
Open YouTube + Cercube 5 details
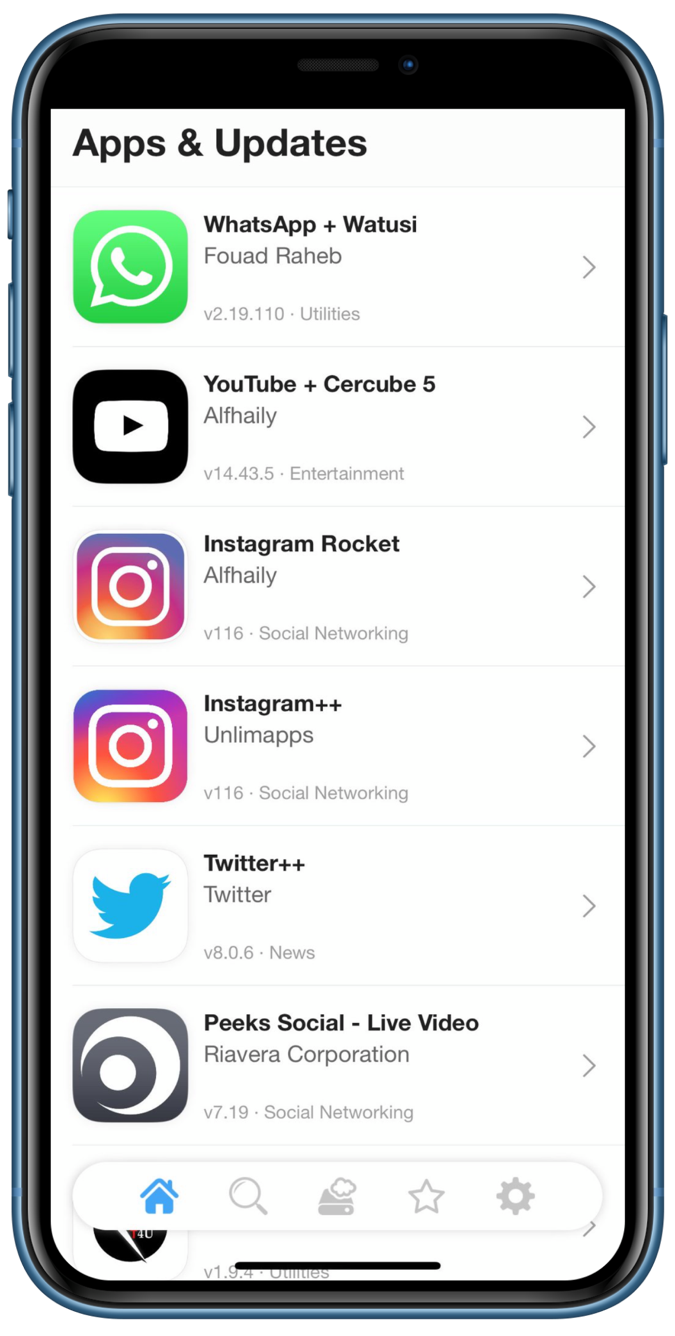[x=338, y=427]
